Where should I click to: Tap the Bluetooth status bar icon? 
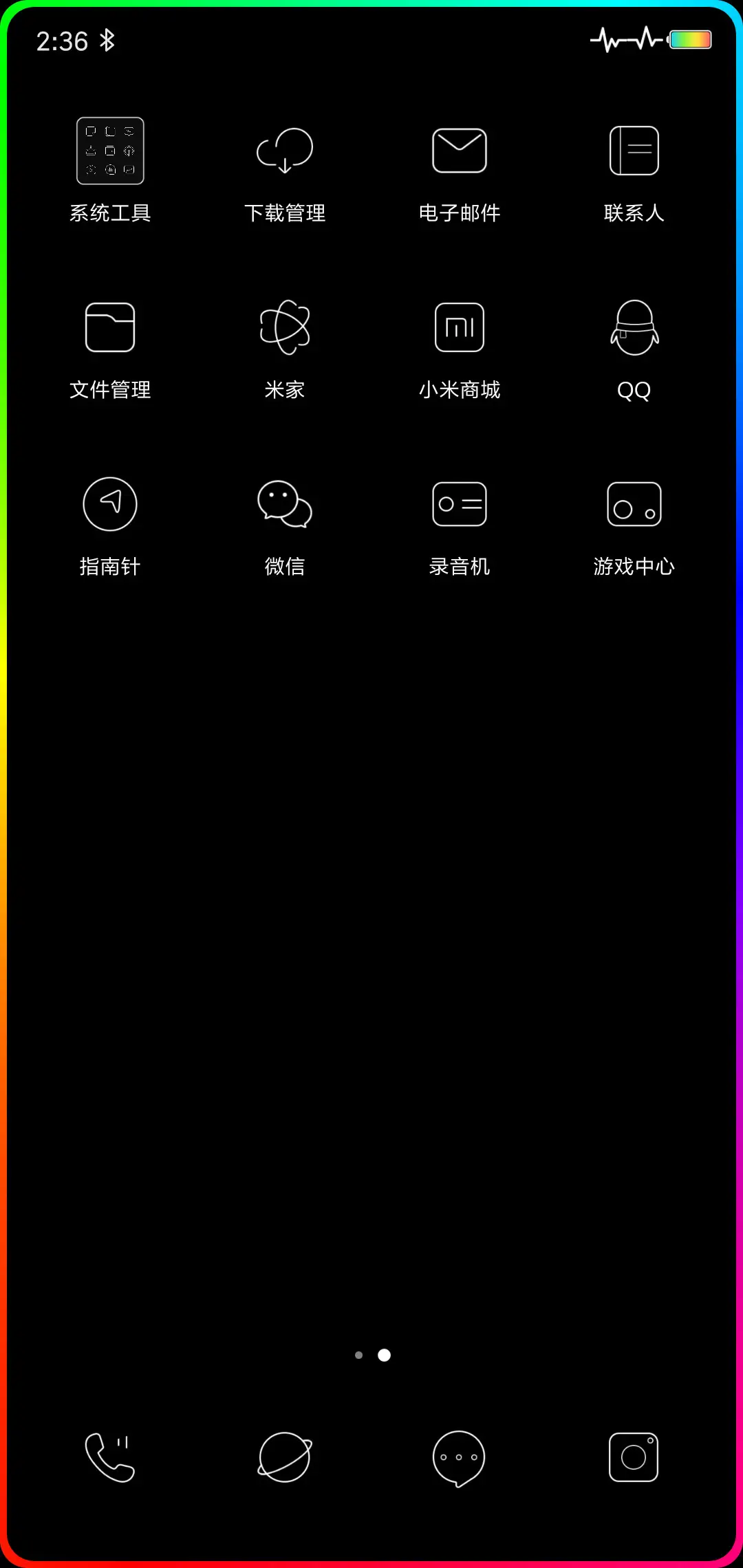pyautogui.click(x=108, y=41)
